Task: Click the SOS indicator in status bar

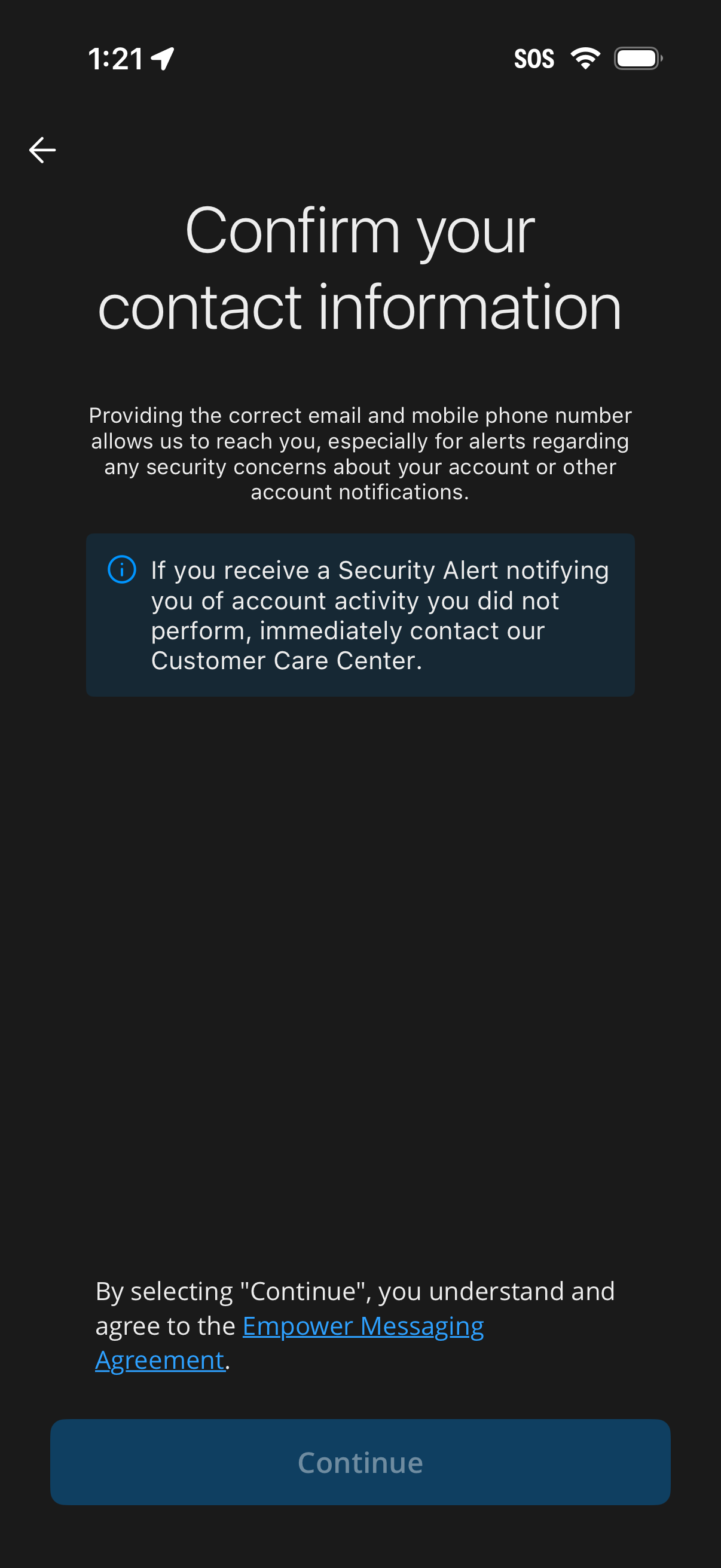Action: [535, 58]
